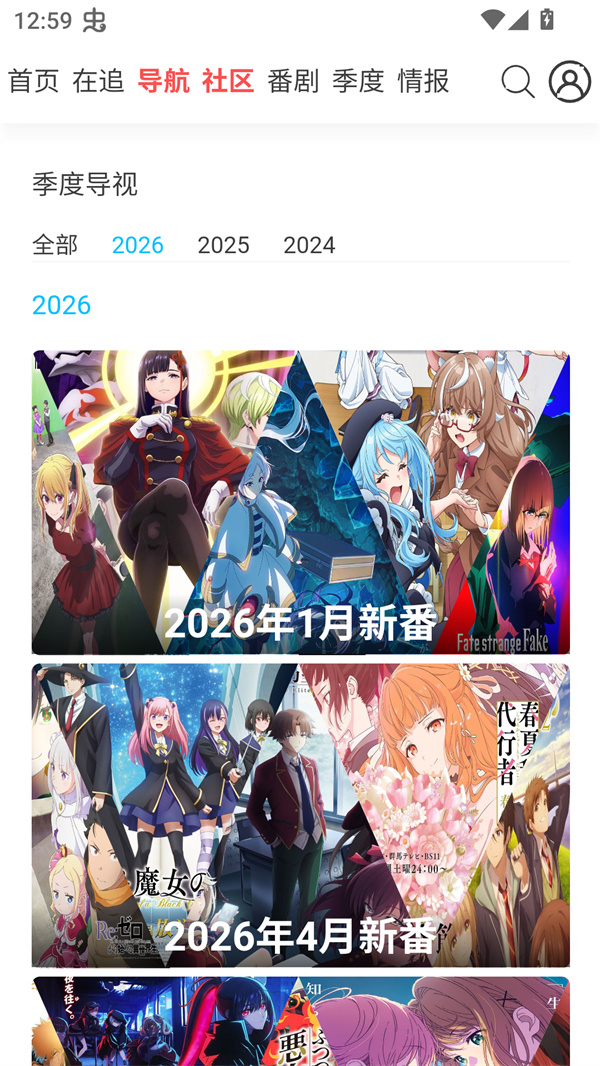Open the 2026年1月新番 banner
Screen dimensions: 600x1066
(300, 502)
